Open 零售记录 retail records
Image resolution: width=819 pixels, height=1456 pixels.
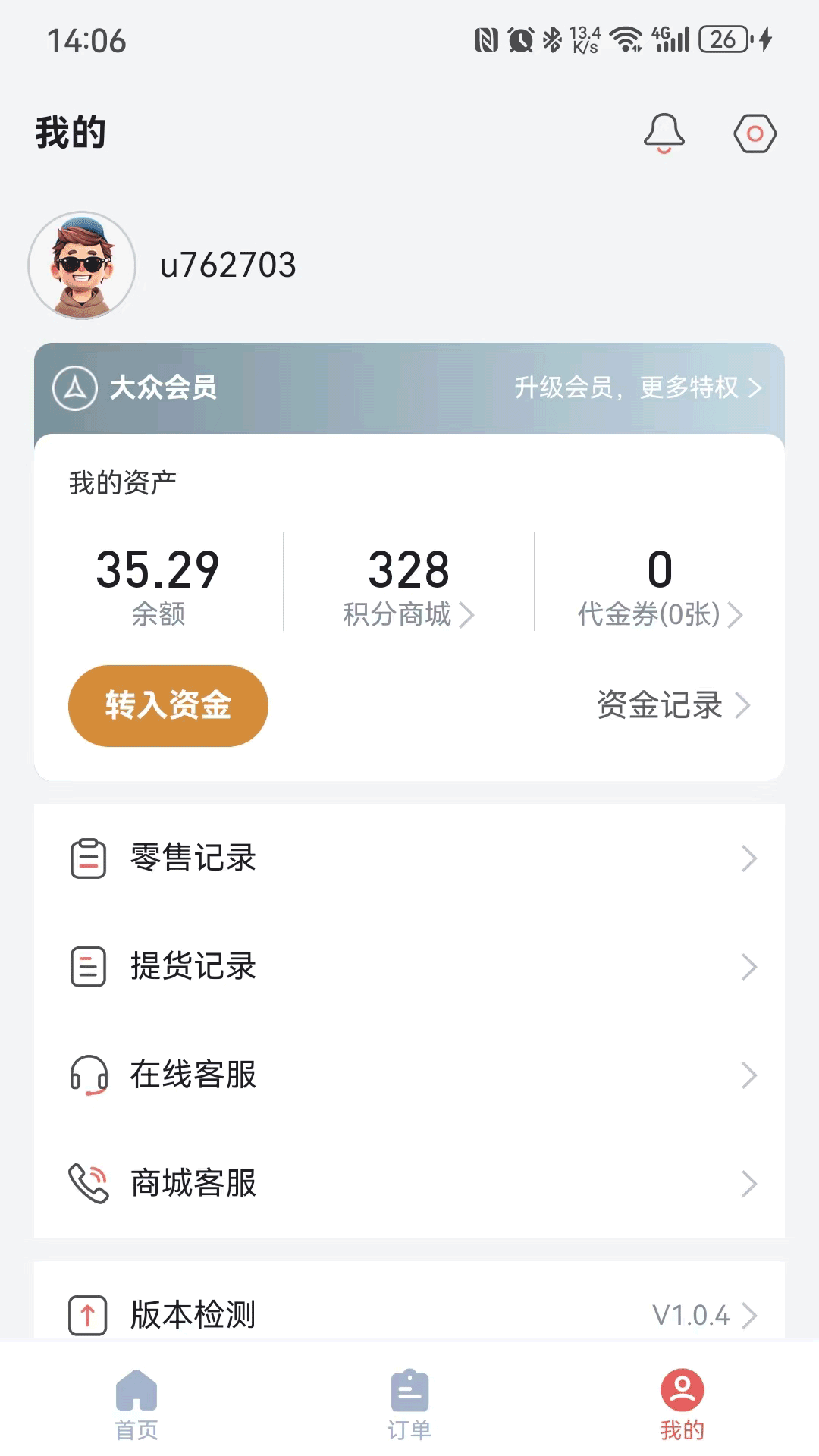point(409,858)
